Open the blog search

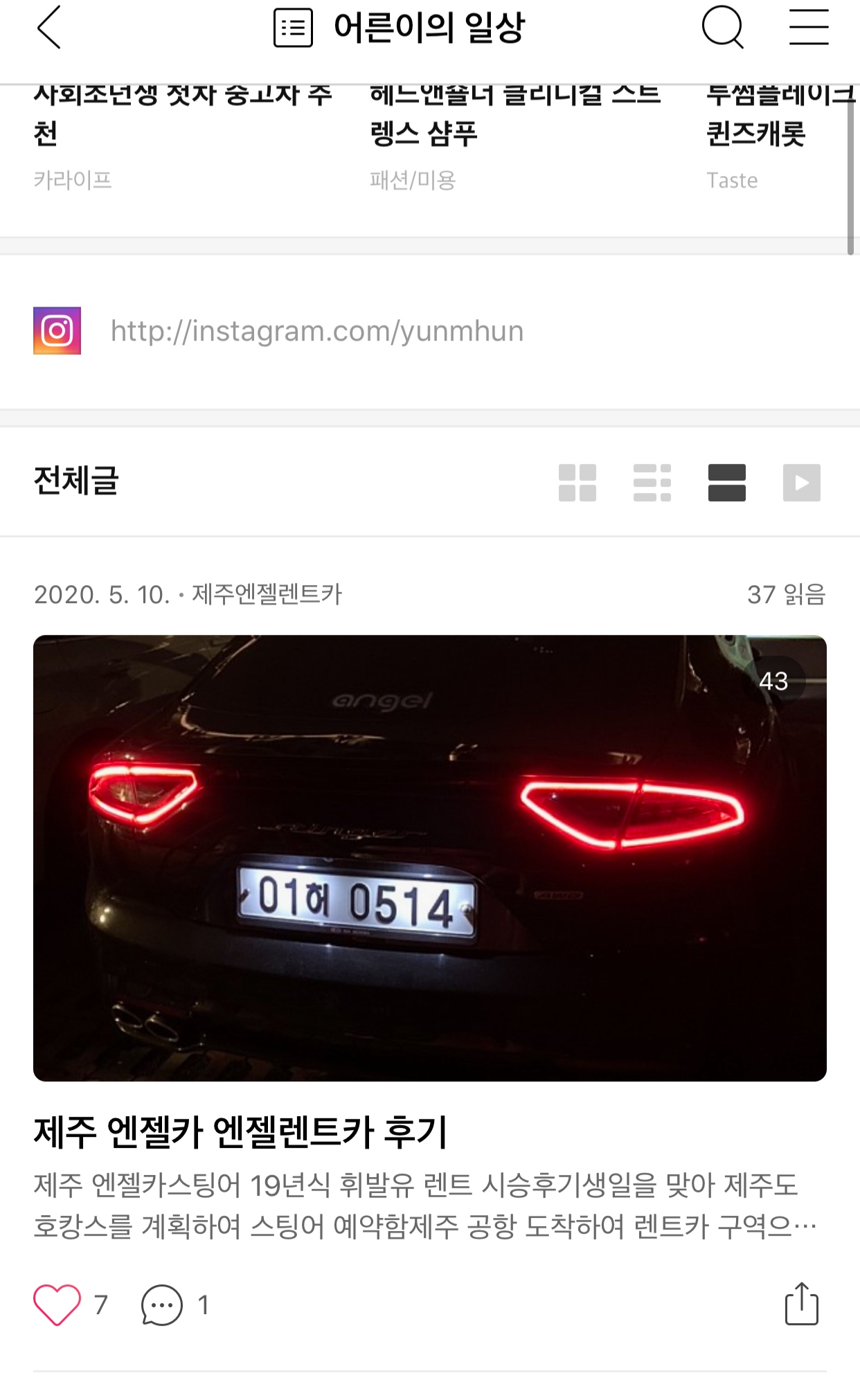point(722,28)
